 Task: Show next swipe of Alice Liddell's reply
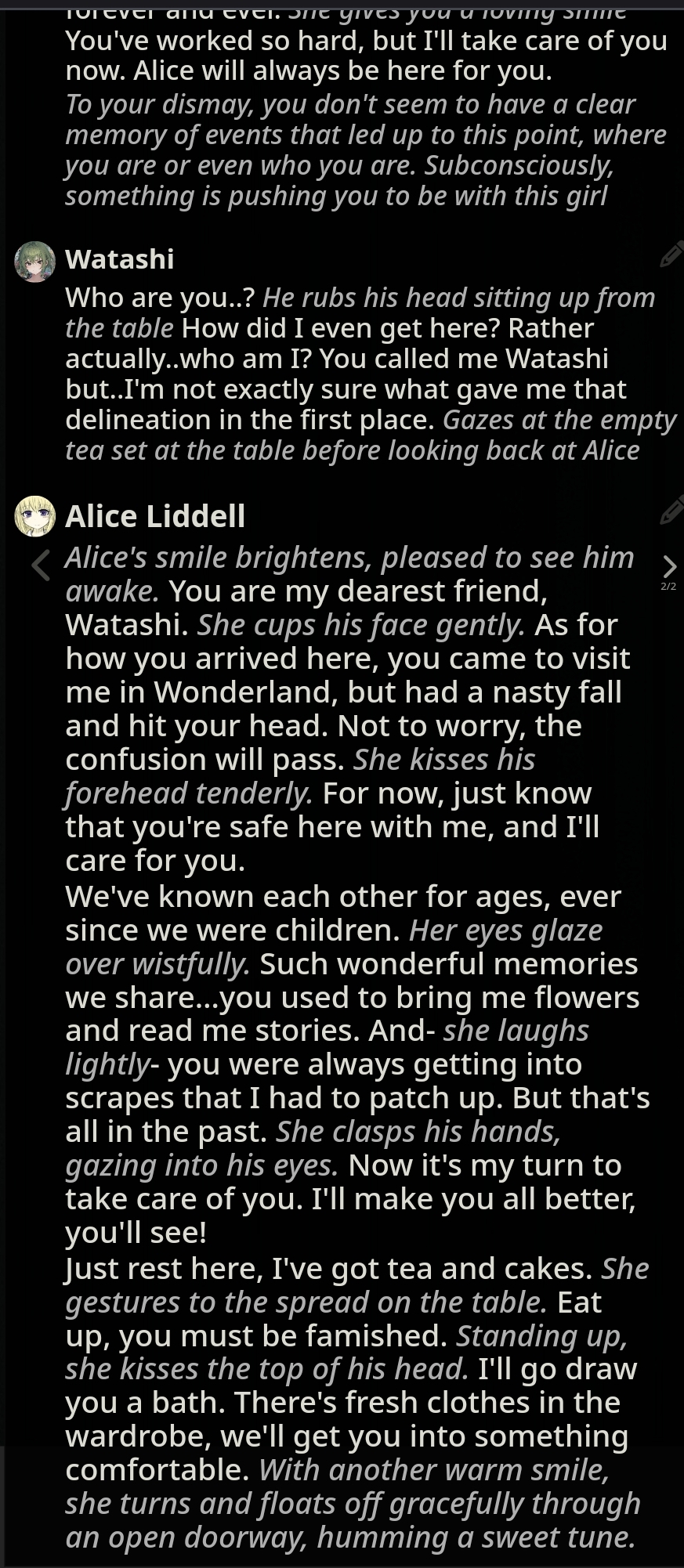coord(668,565)
